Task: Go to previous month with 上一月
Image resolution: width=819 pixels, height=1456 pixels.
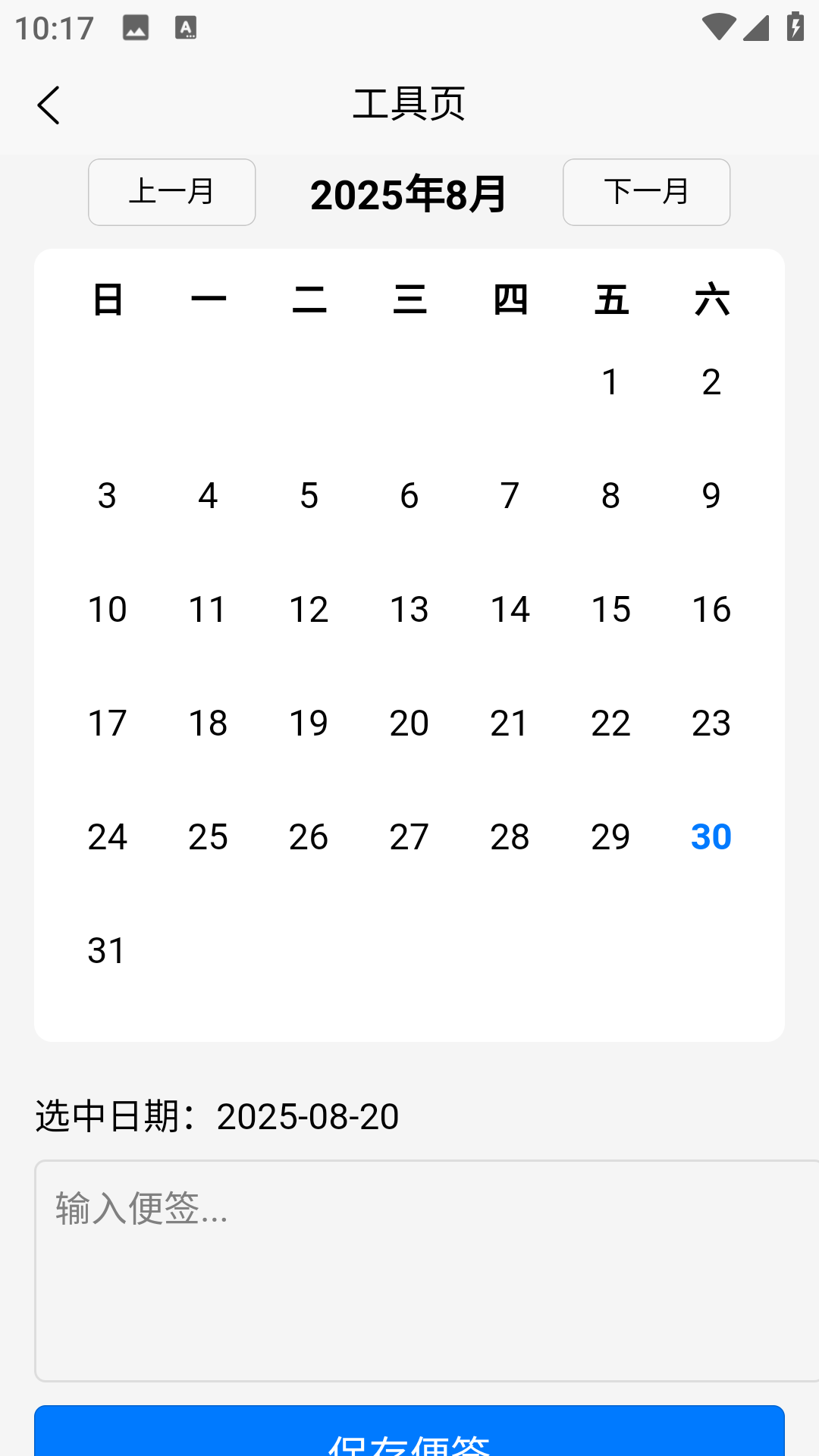Action: (171, 192)
